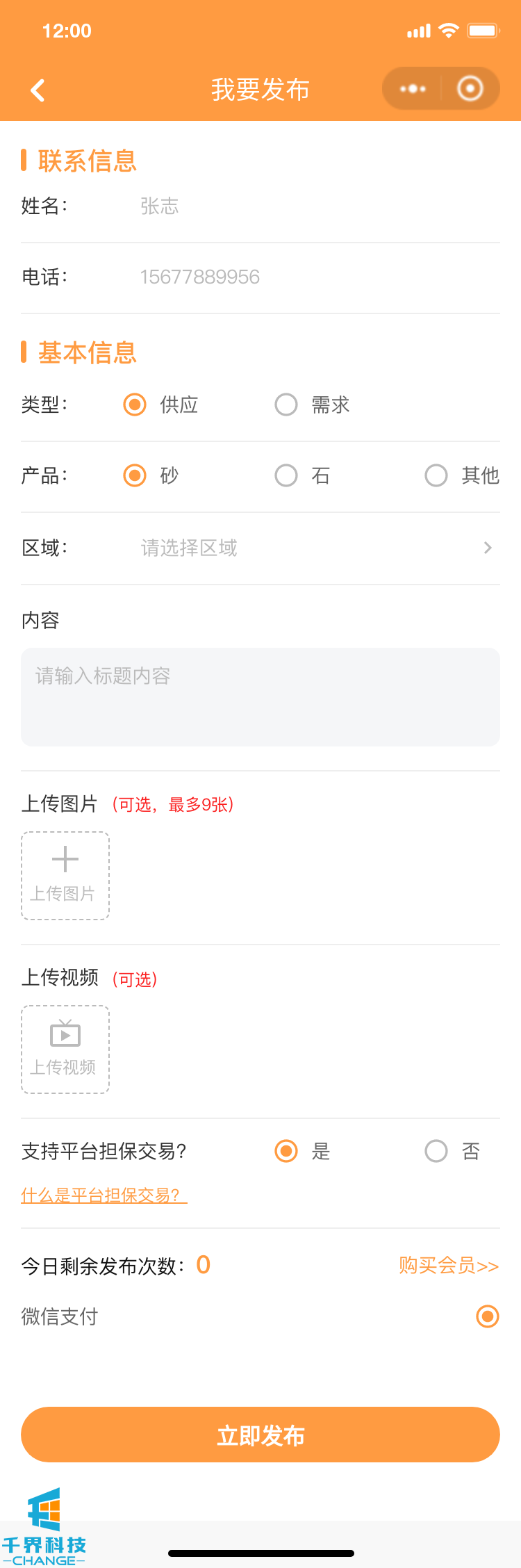Choose 石 as the product

286,475
